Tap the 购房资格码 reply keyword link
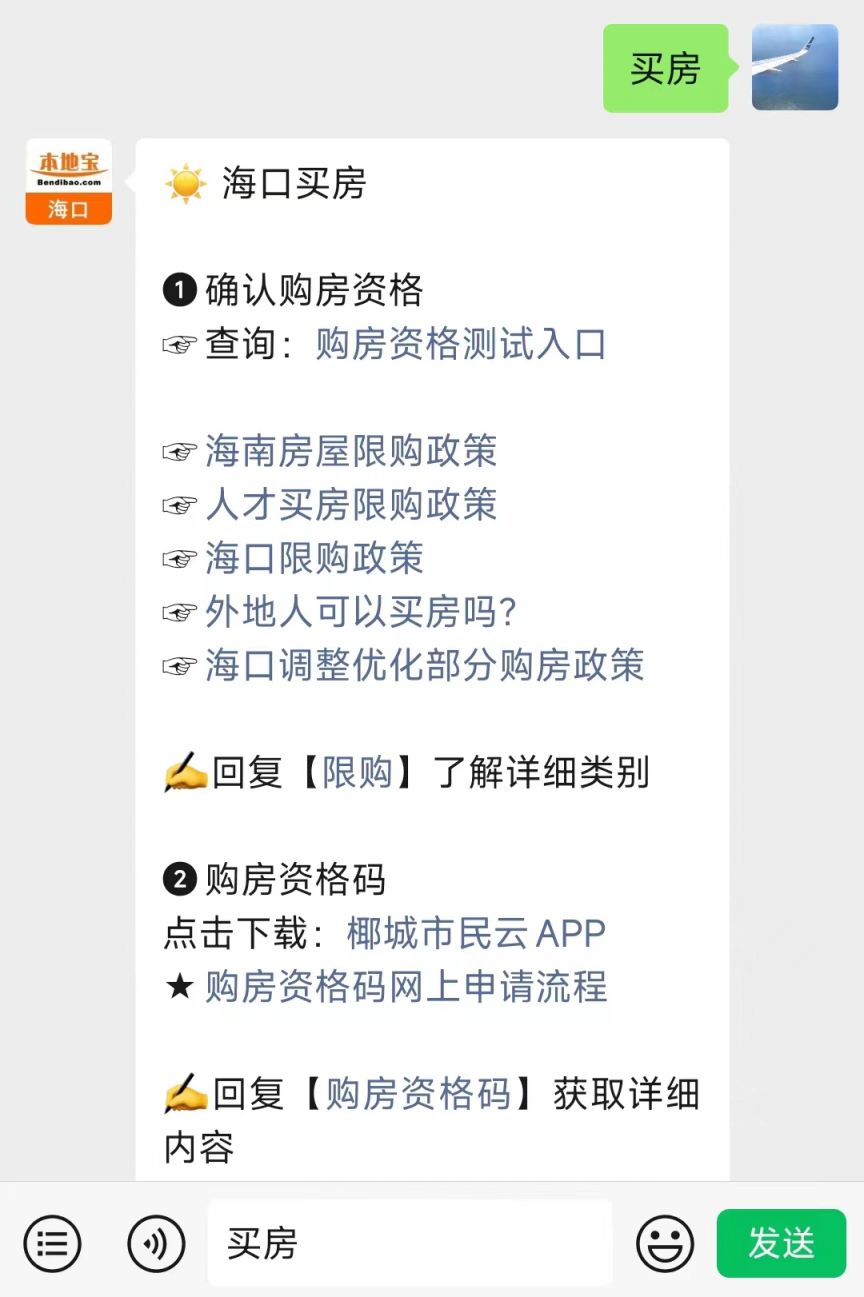This screenshot has width=864, height=1297. 419,1094
